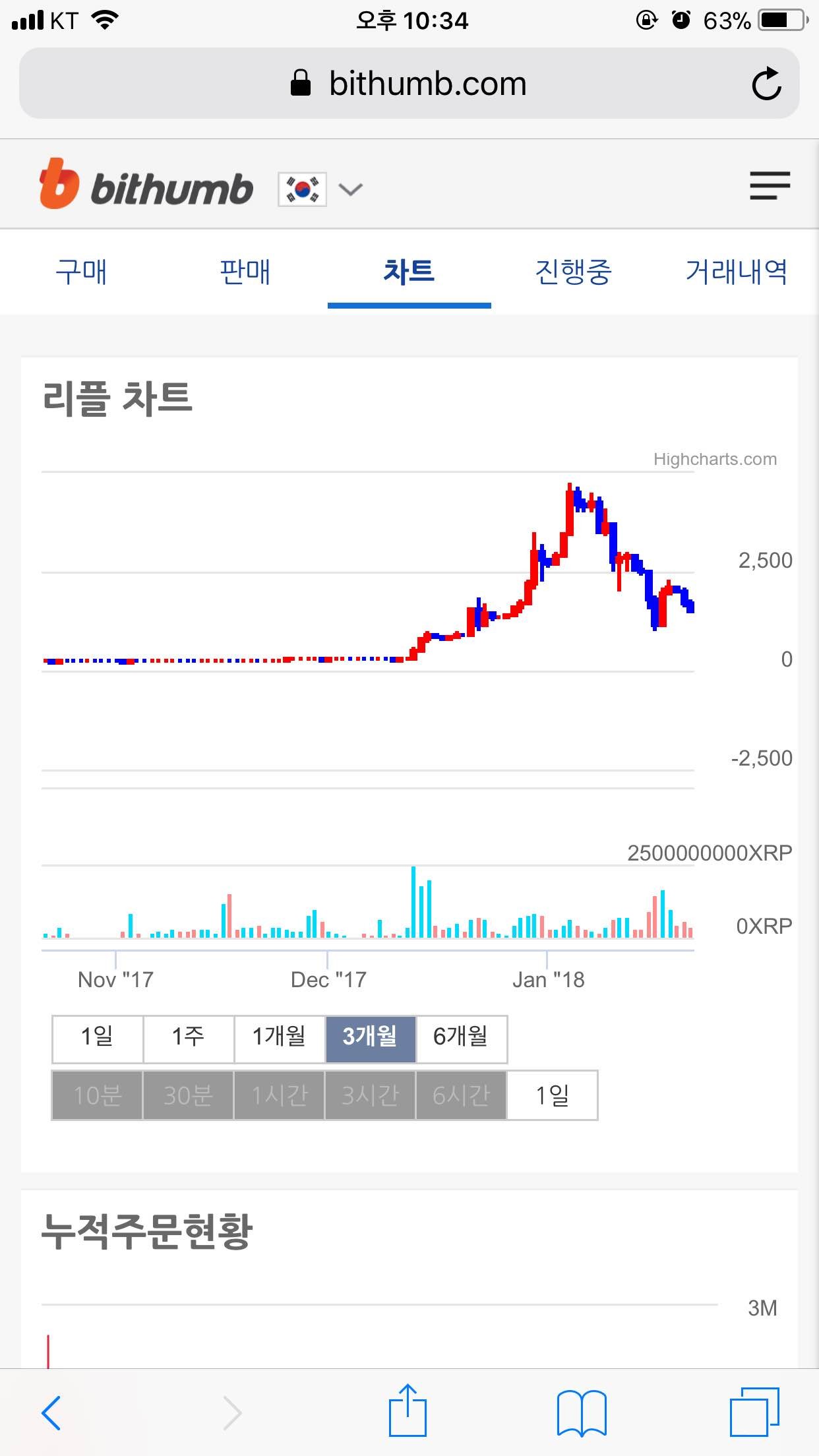Visit the Highcharts.com link

(x=715, y=459)
